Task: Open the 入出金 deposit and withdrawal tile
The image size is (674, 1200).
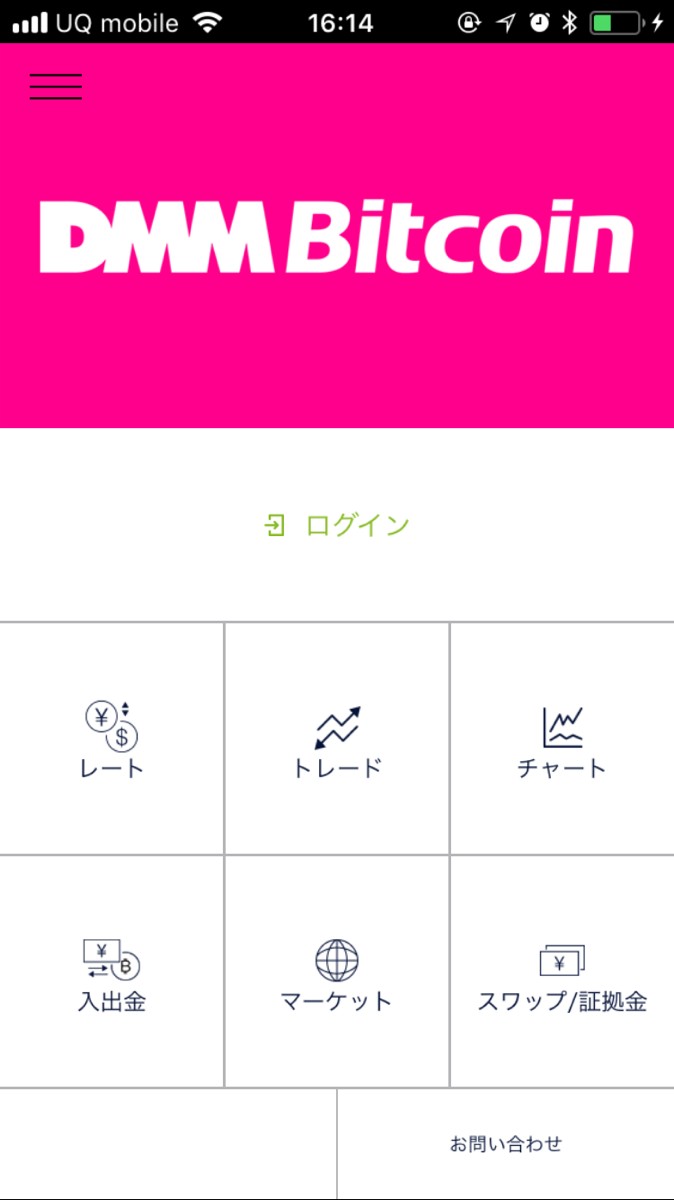Action: point(112,973)
